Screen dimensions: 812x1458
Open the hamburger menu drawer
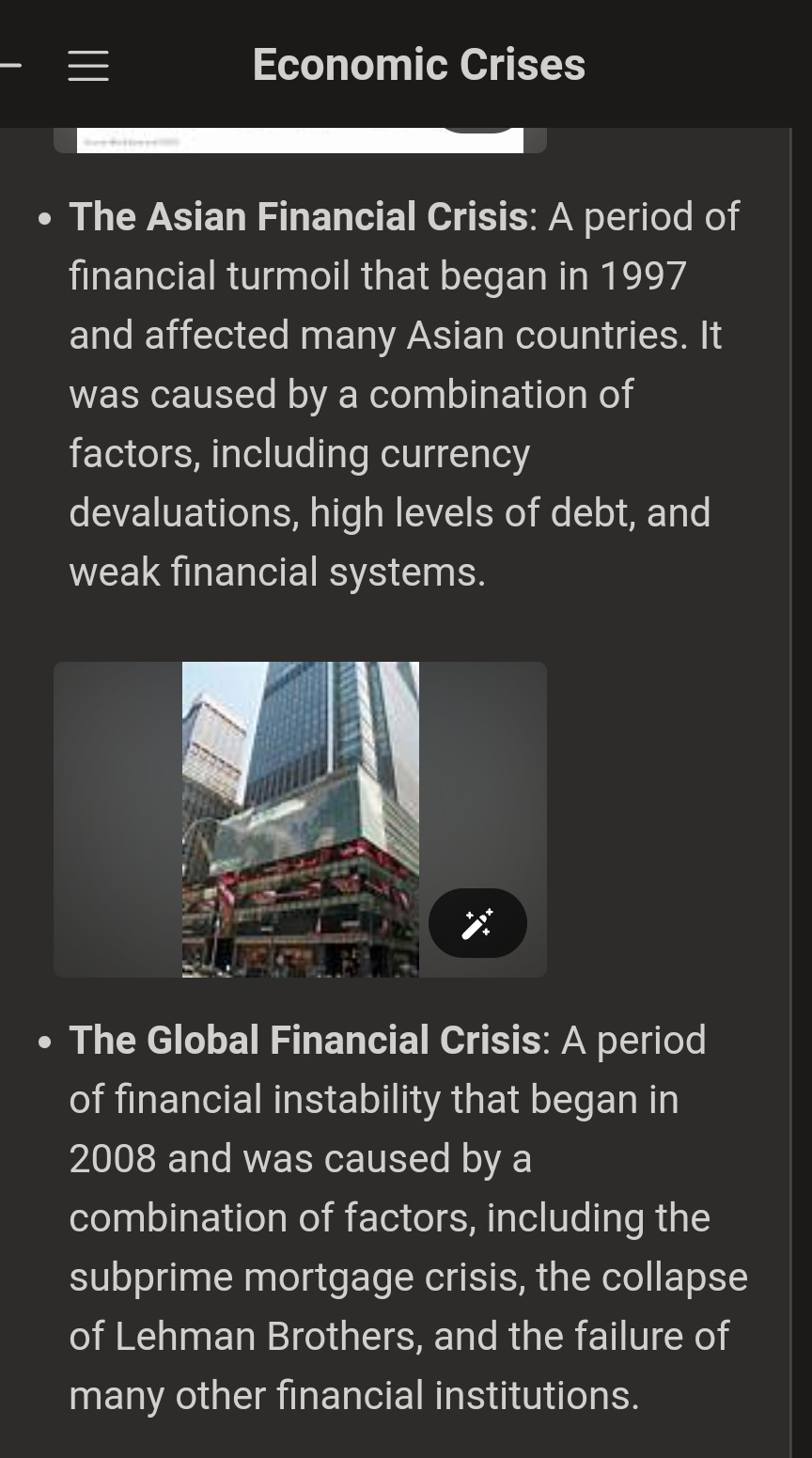click(x=88, y=65)
